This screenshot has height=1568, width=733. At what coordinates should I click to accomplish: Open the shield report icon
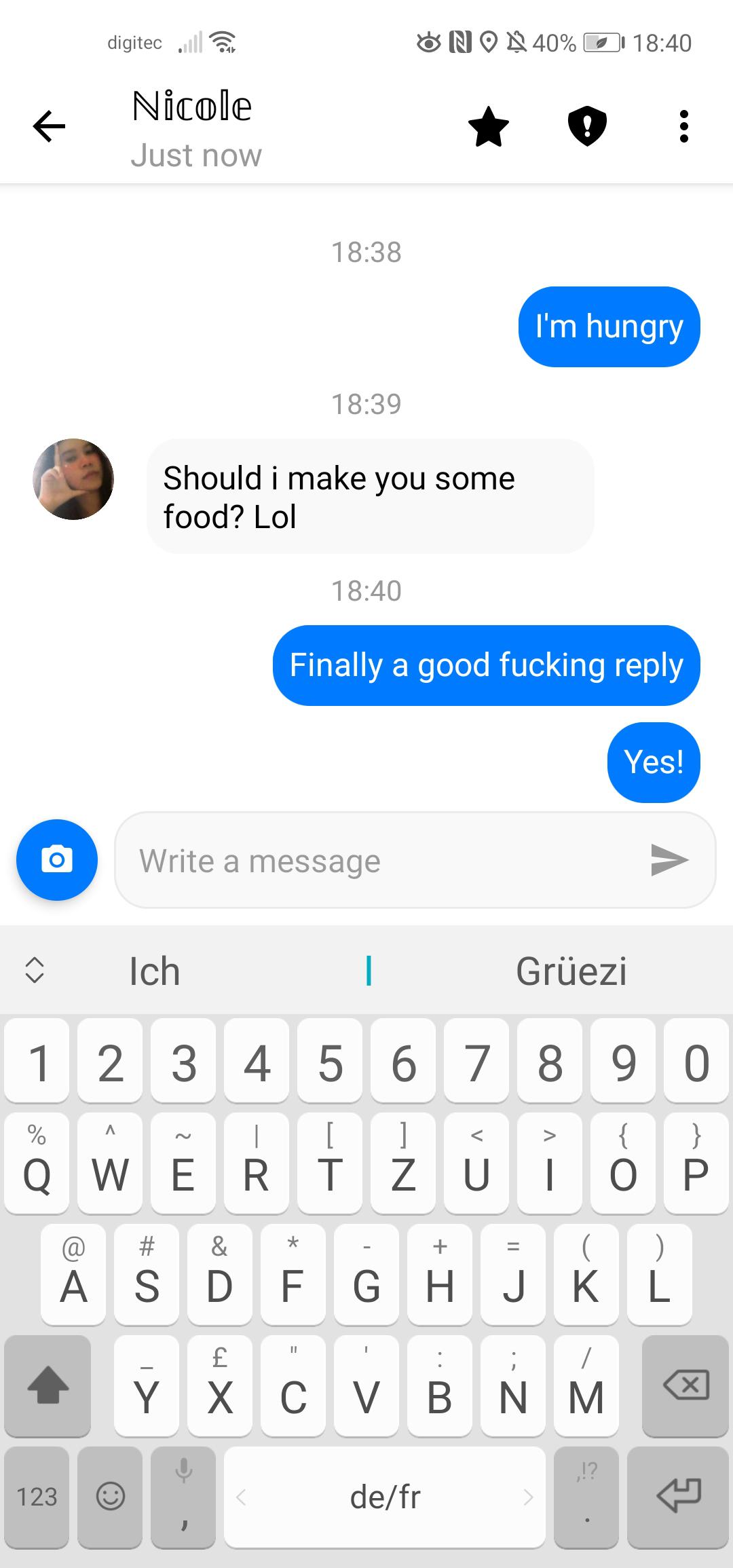[586, 127]
